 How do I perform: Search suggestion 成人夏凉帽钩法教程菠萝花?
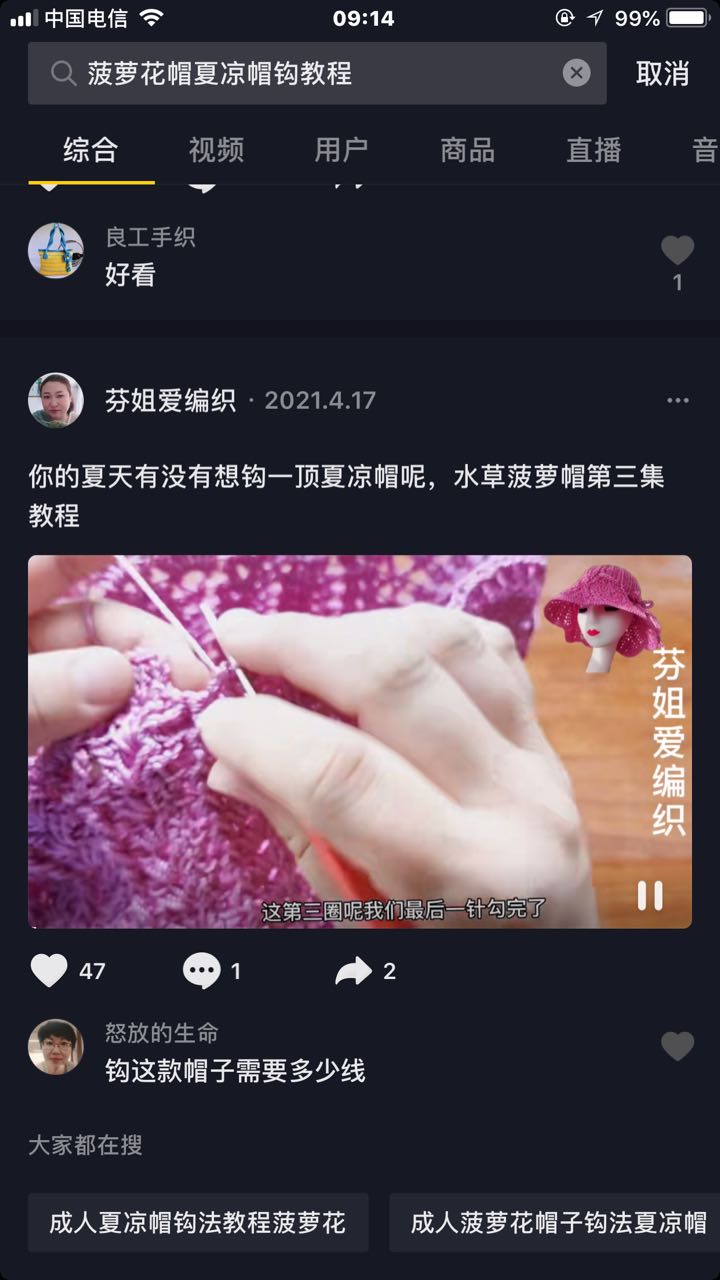[x=198, y=1222]
